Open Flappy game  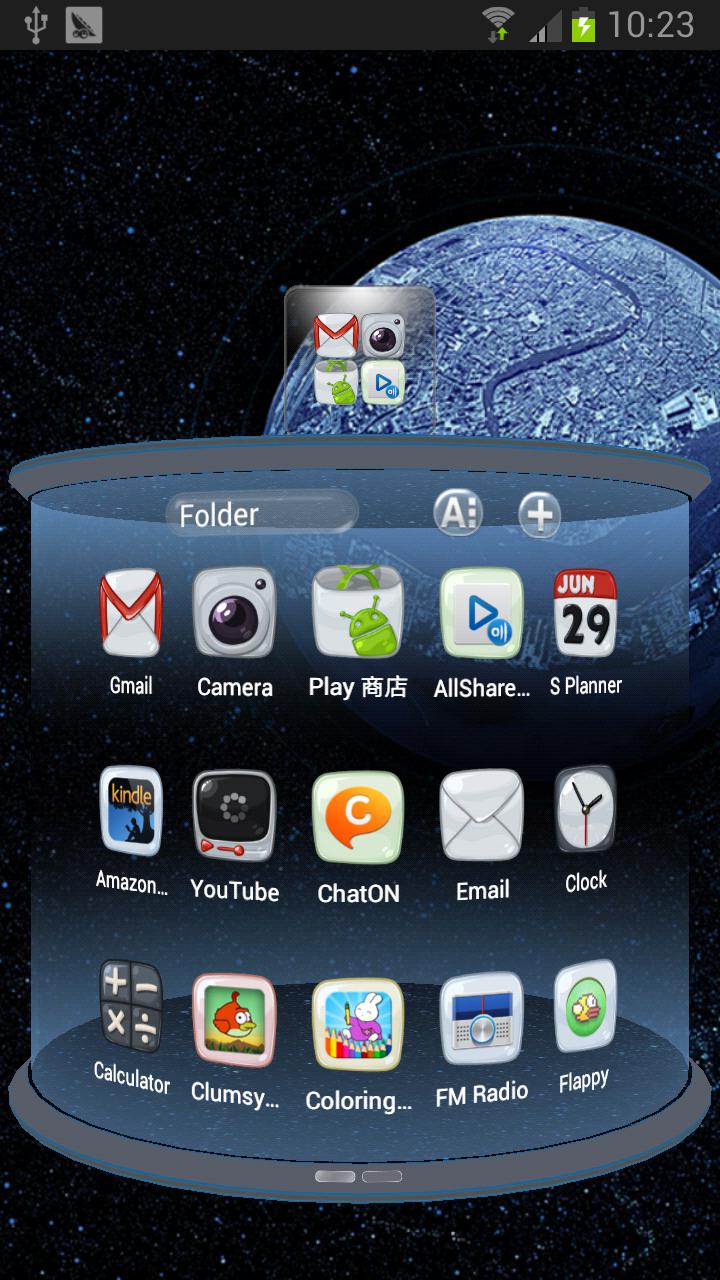coord(585,1008)
